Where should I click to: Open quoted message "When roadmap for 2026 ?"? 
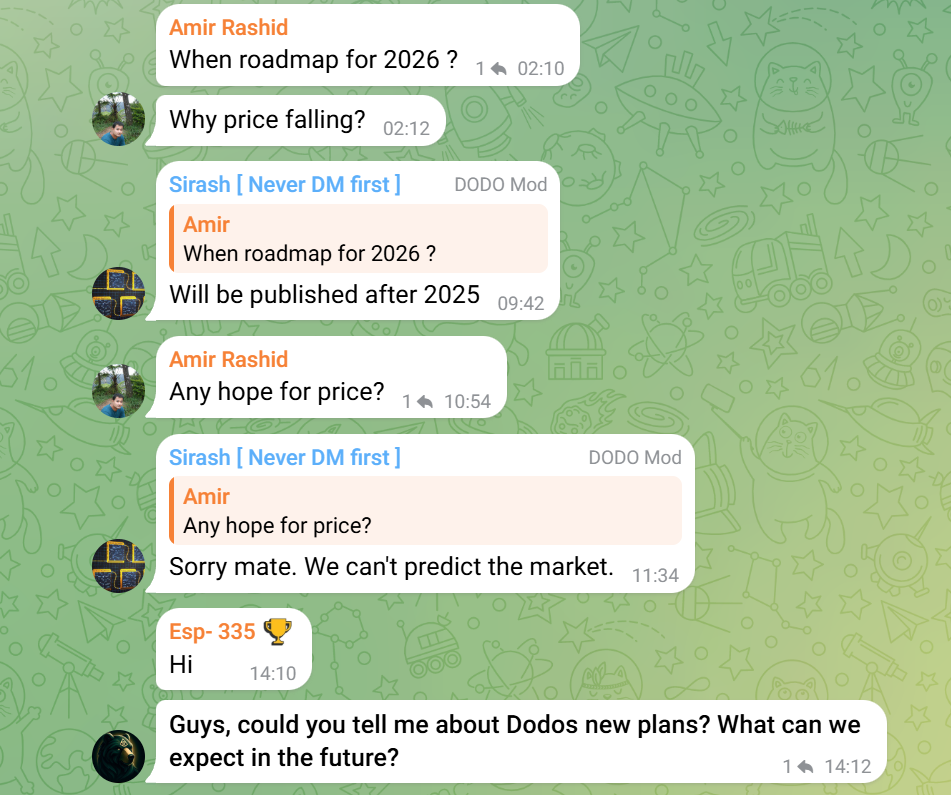click(358, 239)
